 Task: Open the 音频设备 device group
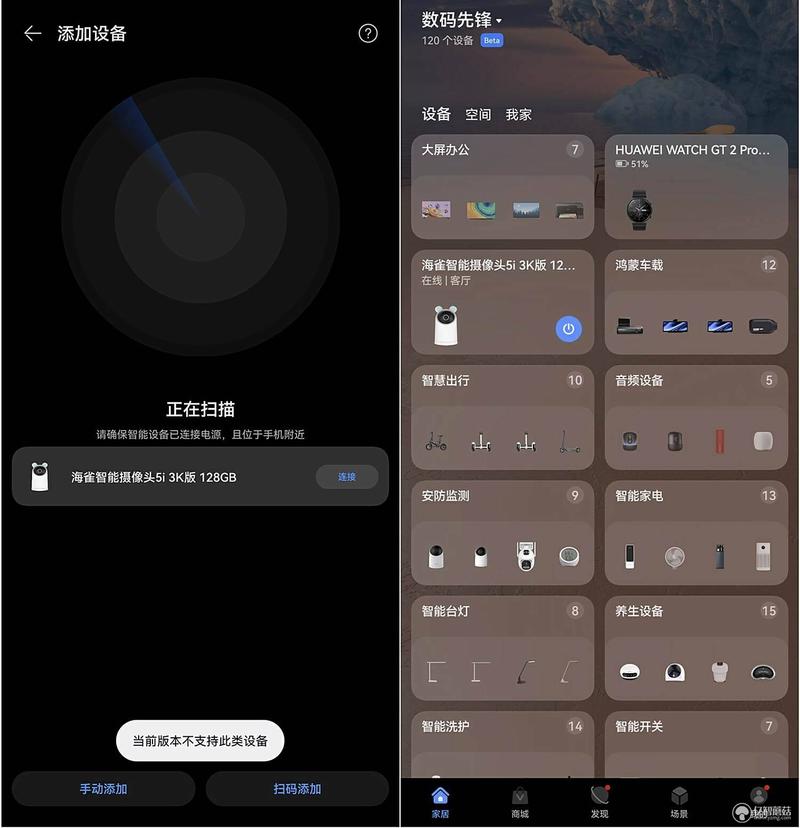[696, 417]
